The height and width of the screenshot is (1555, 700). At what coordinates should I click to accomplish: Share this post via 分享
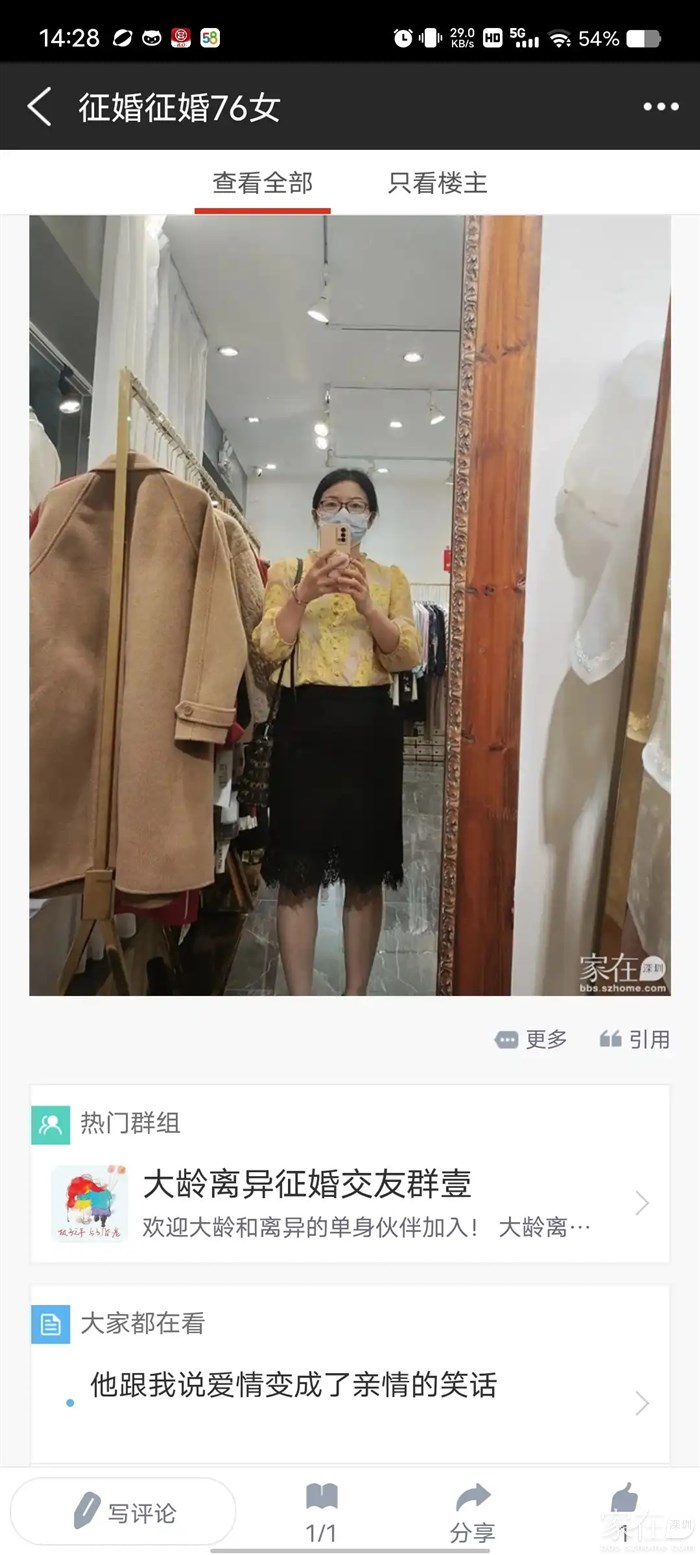tap(472, 1512)
